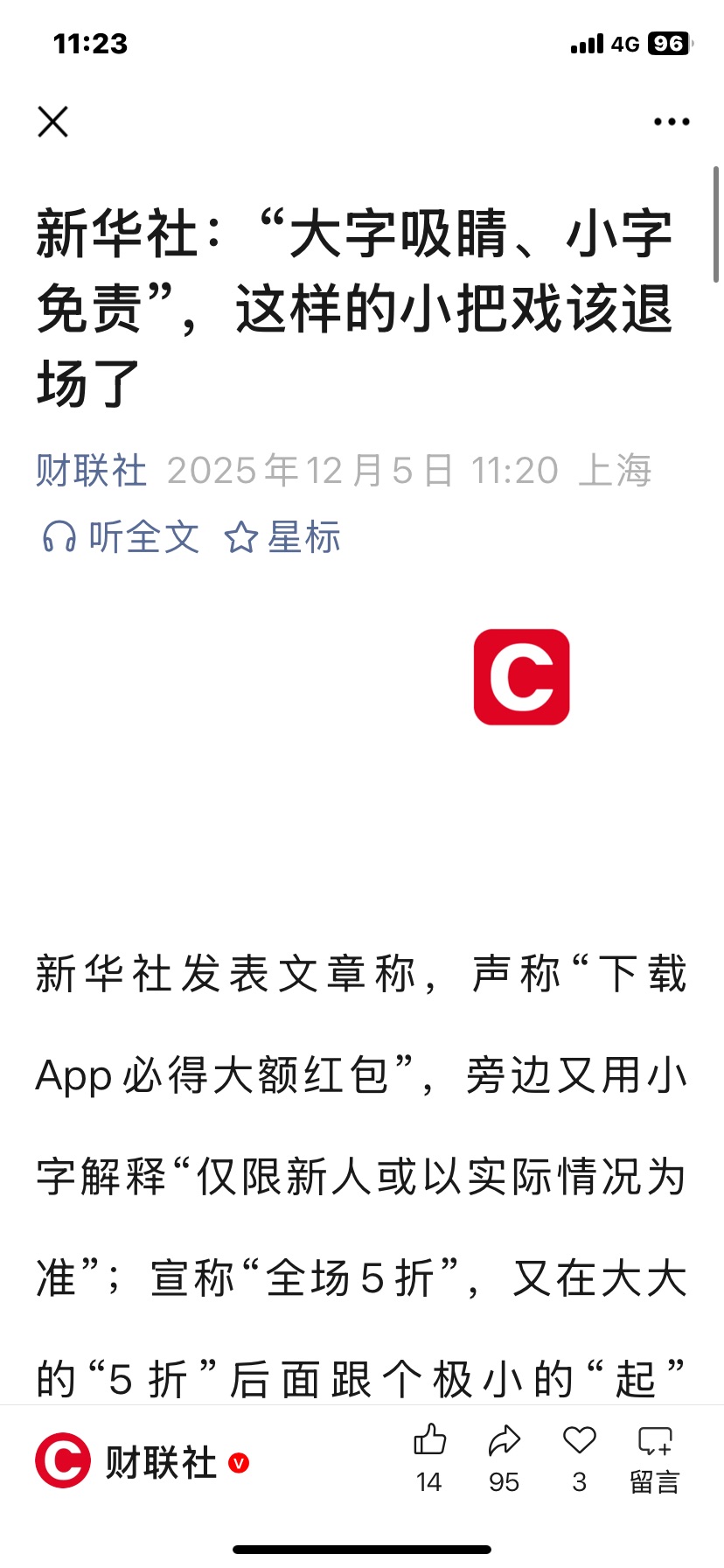This screenshot has width=724, height=1568.
Task: Star this account with 星标
Action: pos(282,537)
